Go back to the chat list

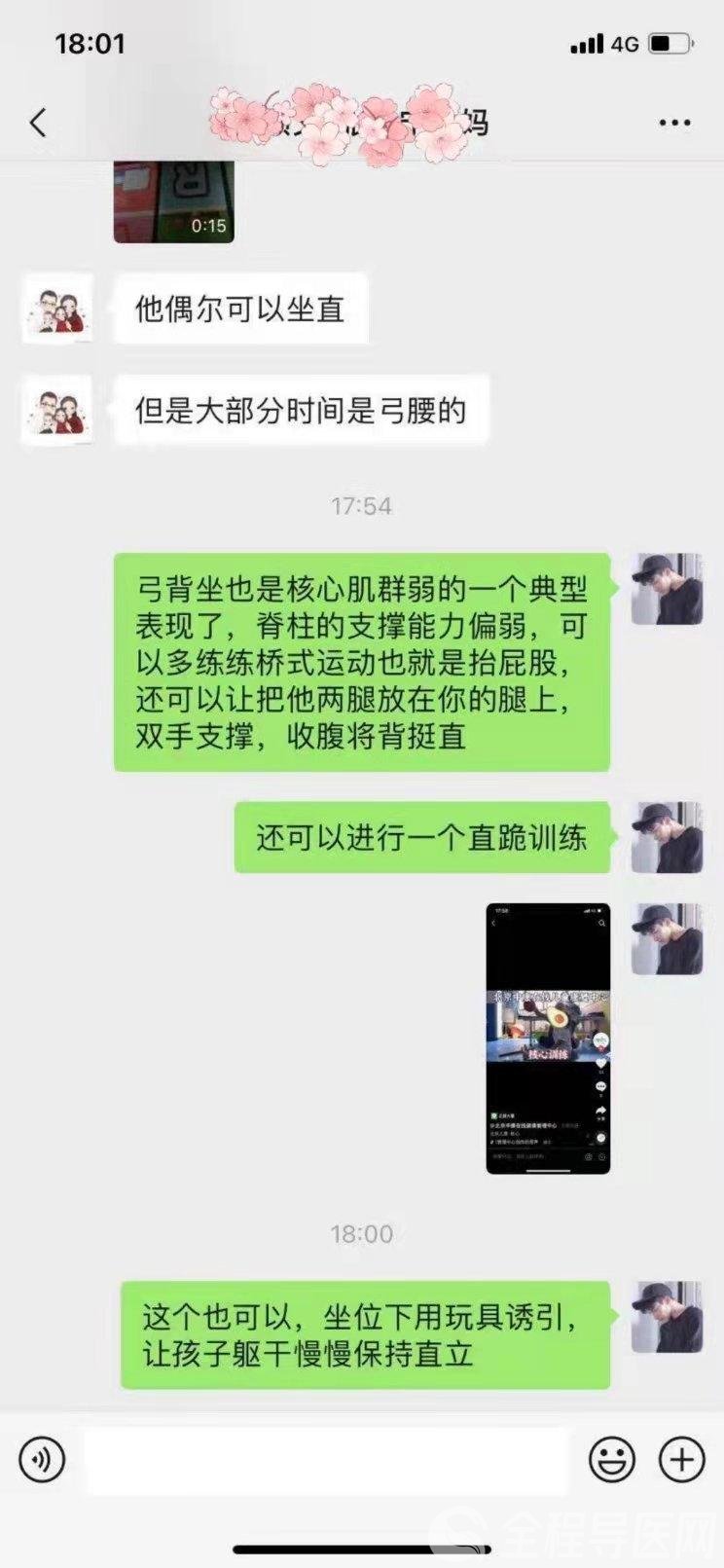tap(38, 123)
